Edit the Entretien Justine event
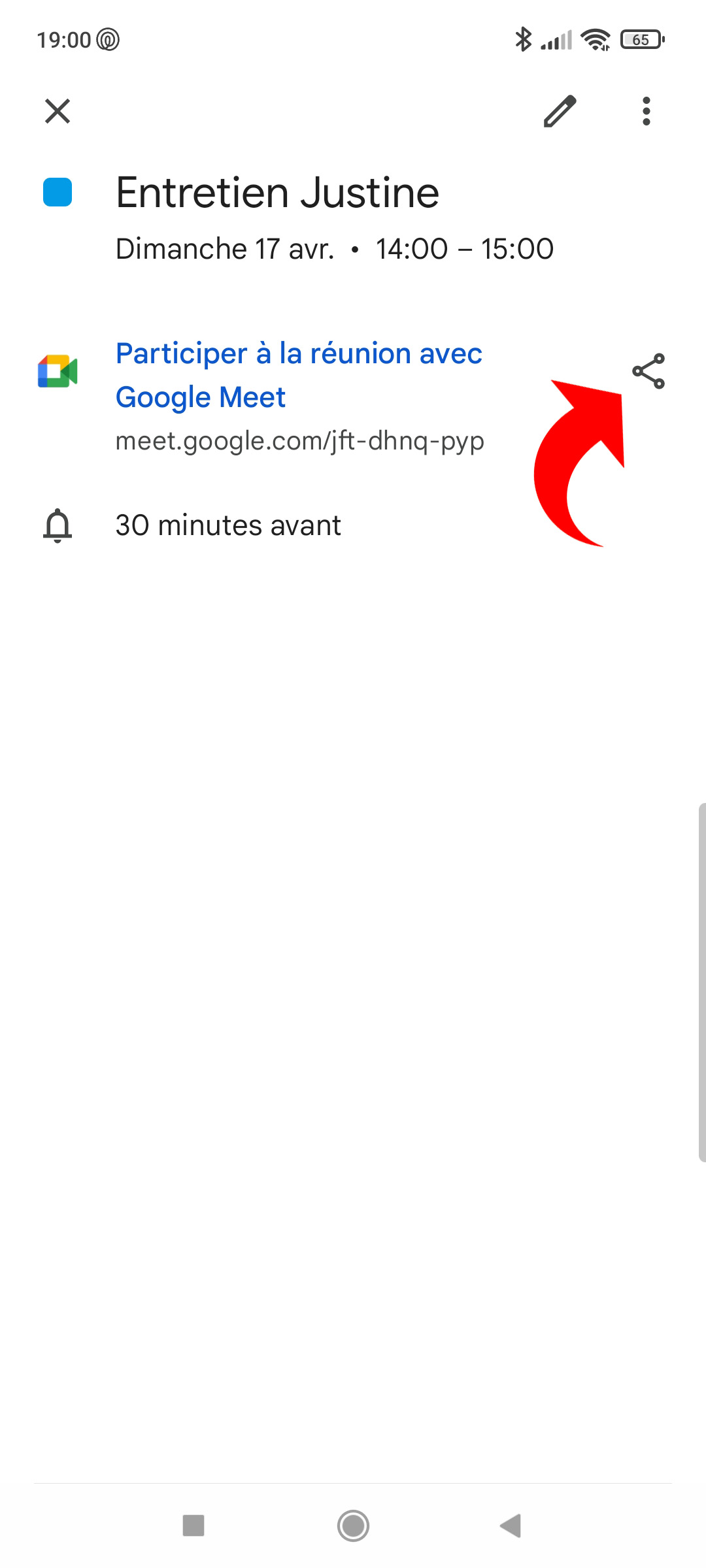The width and height of the screenshot is (706, 1568). tap(560, 111)
